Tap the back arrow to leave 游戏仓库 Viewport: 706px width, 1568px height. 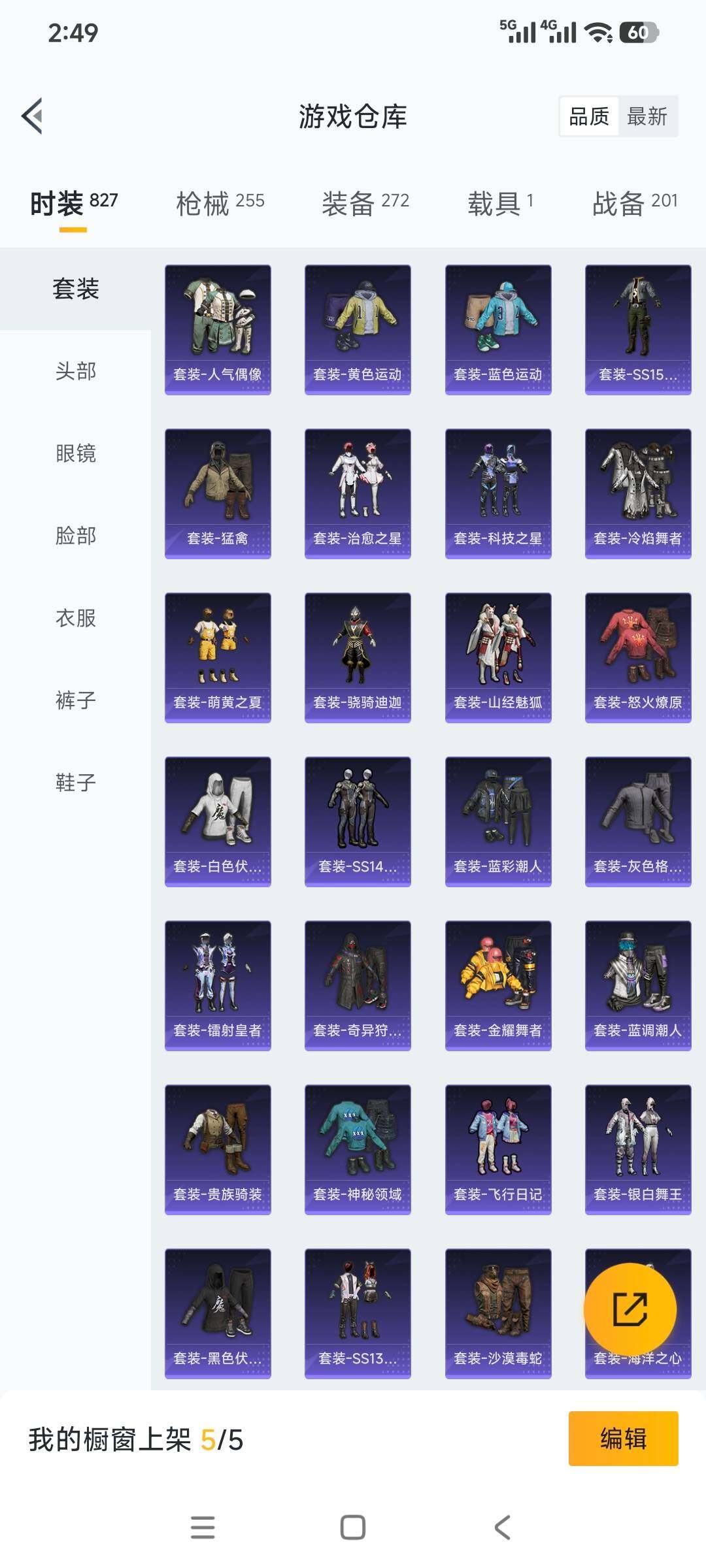click(31, 114)
